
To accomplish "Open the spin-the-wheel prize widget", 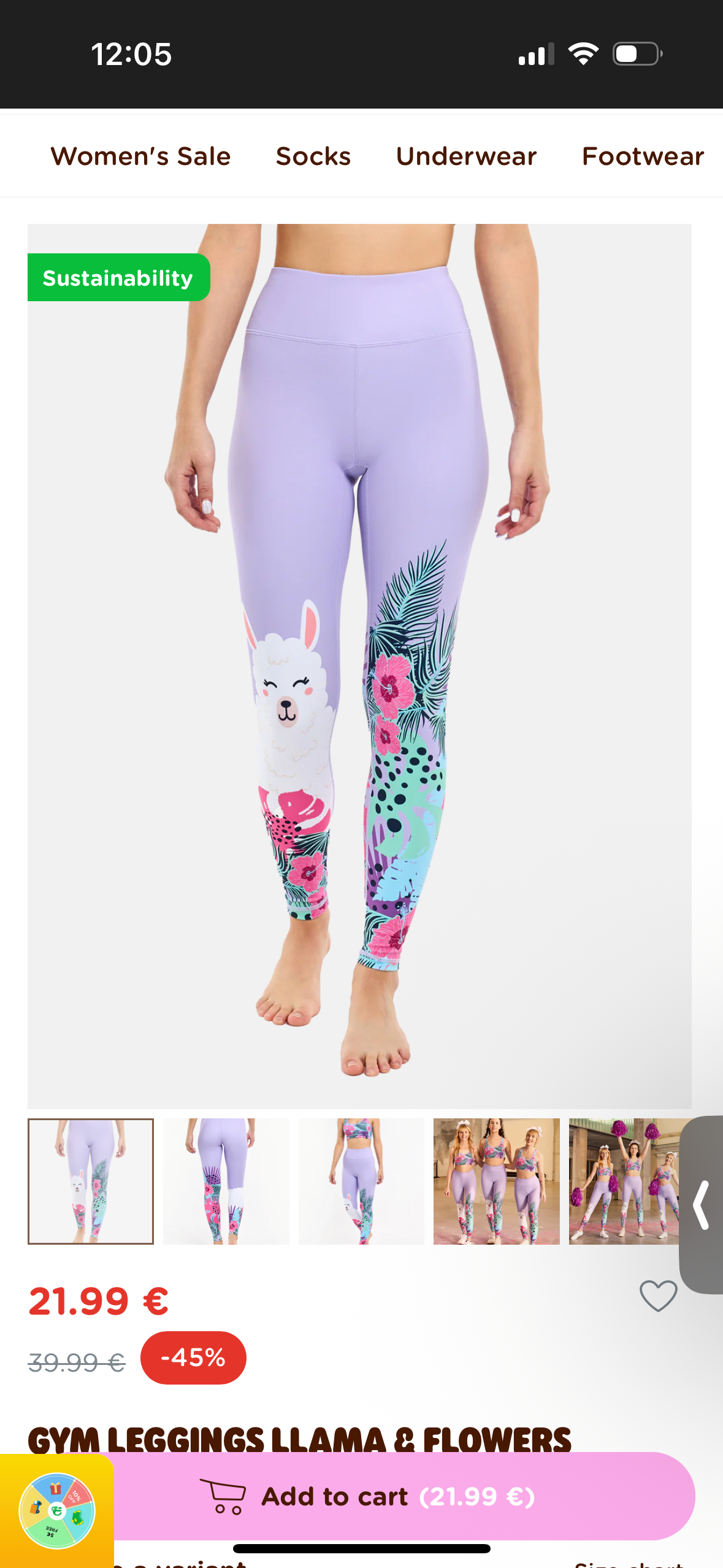I will [56, 1510].
